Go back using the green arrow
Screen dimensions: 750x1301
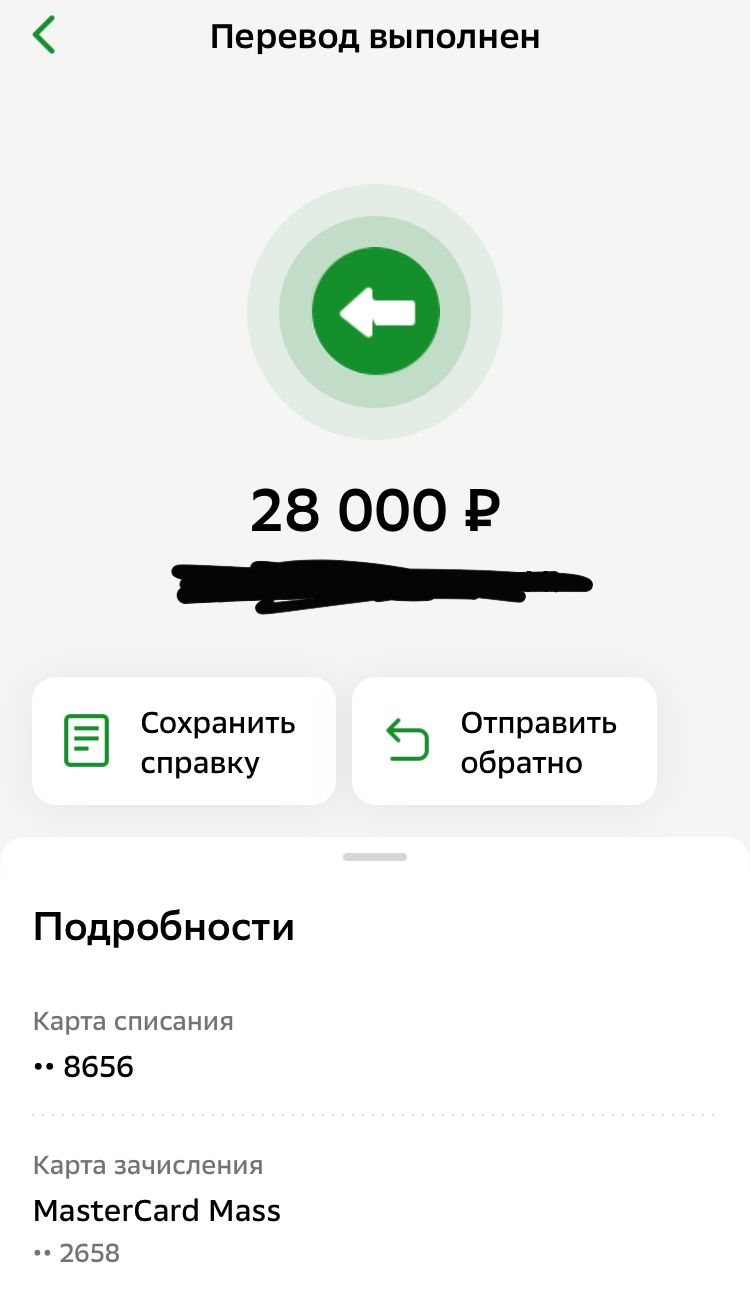[44, 36]
